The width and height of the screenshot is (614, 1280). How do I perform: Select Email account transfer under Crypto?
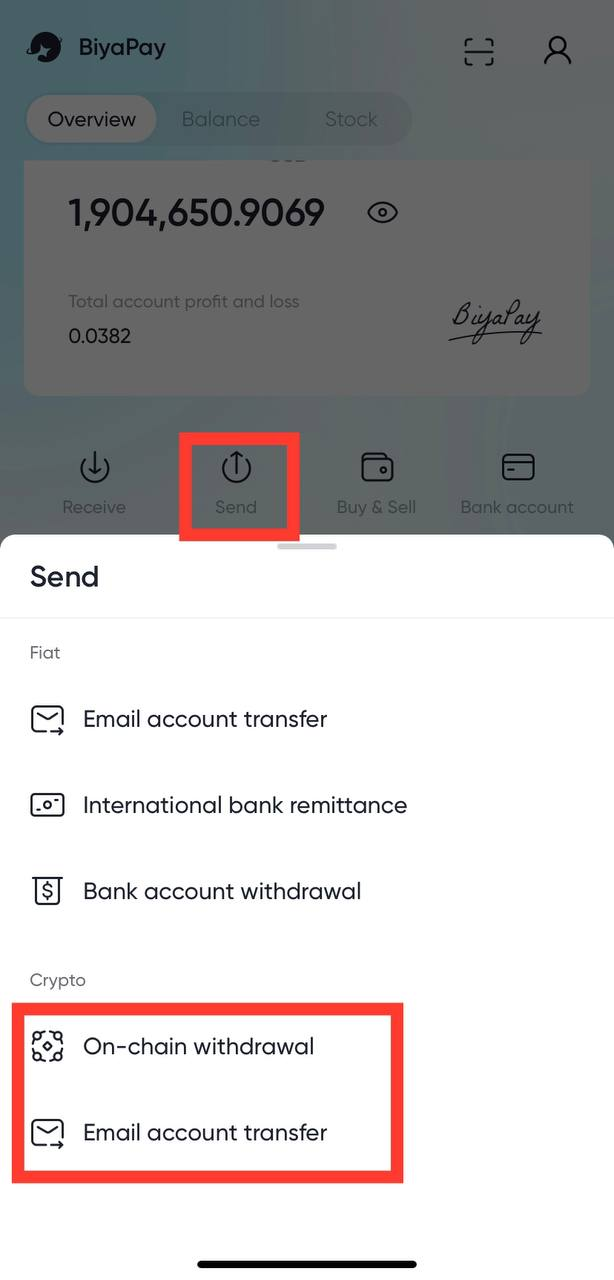(x=204, y=1132)
